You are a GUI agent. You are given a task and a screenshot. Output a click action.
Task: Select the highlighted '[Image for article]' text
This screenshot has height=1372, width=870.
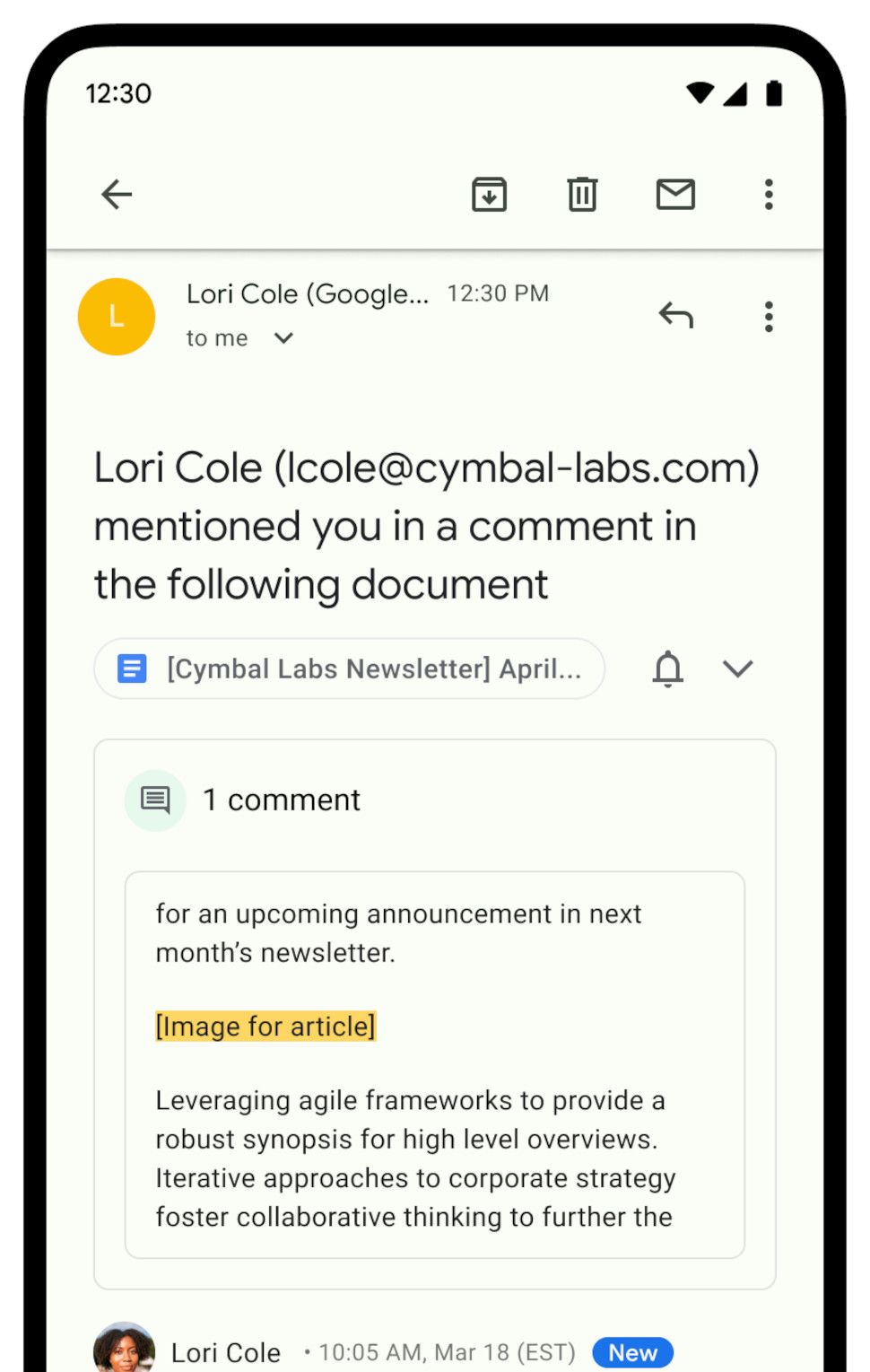(x=265, y=1026)
